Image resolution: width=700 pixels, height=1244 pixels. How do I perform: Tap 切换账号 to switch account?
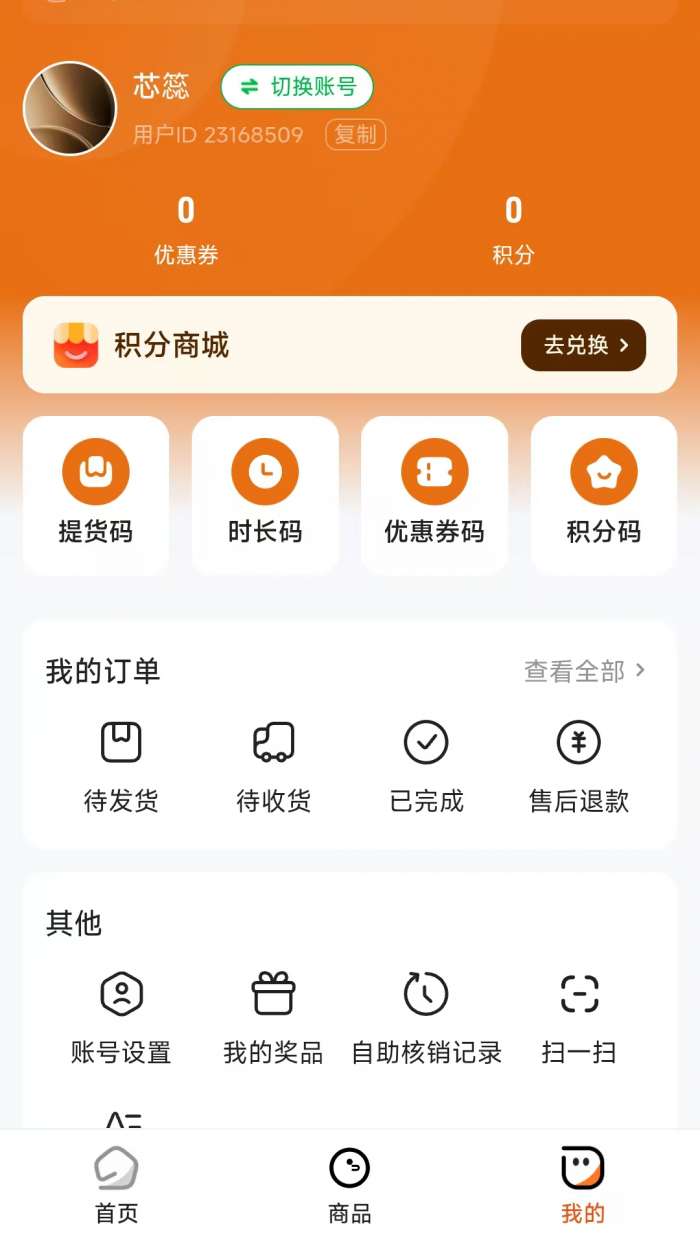point(297,87)
